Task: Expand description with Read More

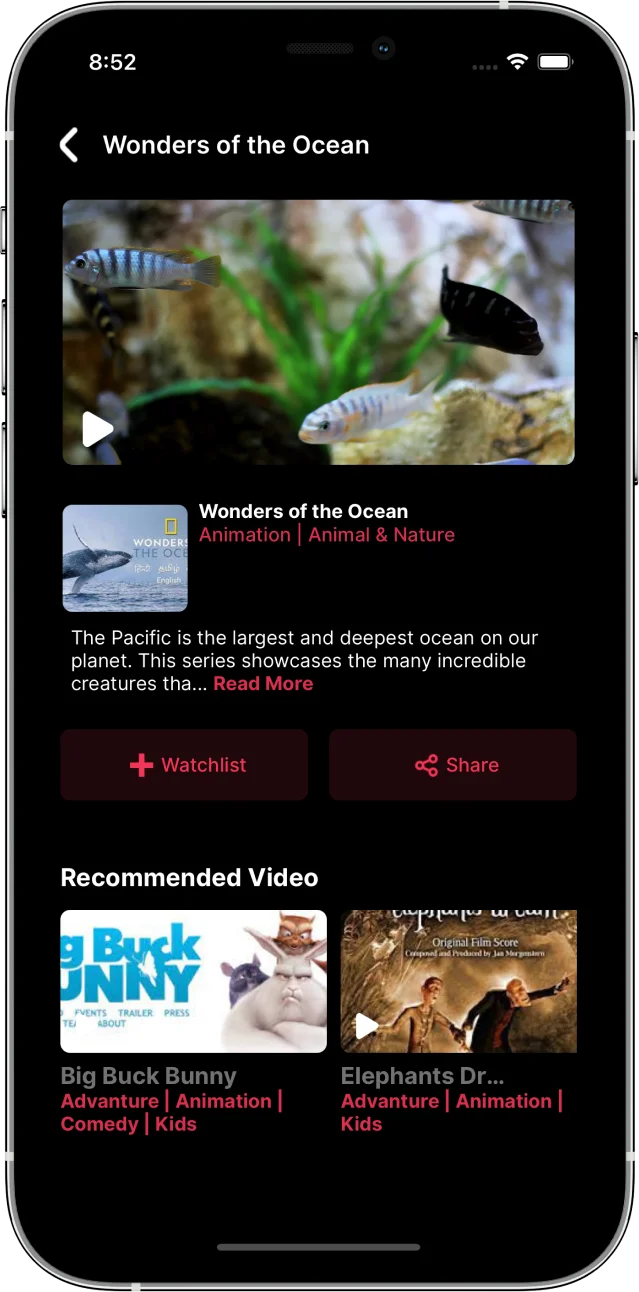Action: pos(263,684)
